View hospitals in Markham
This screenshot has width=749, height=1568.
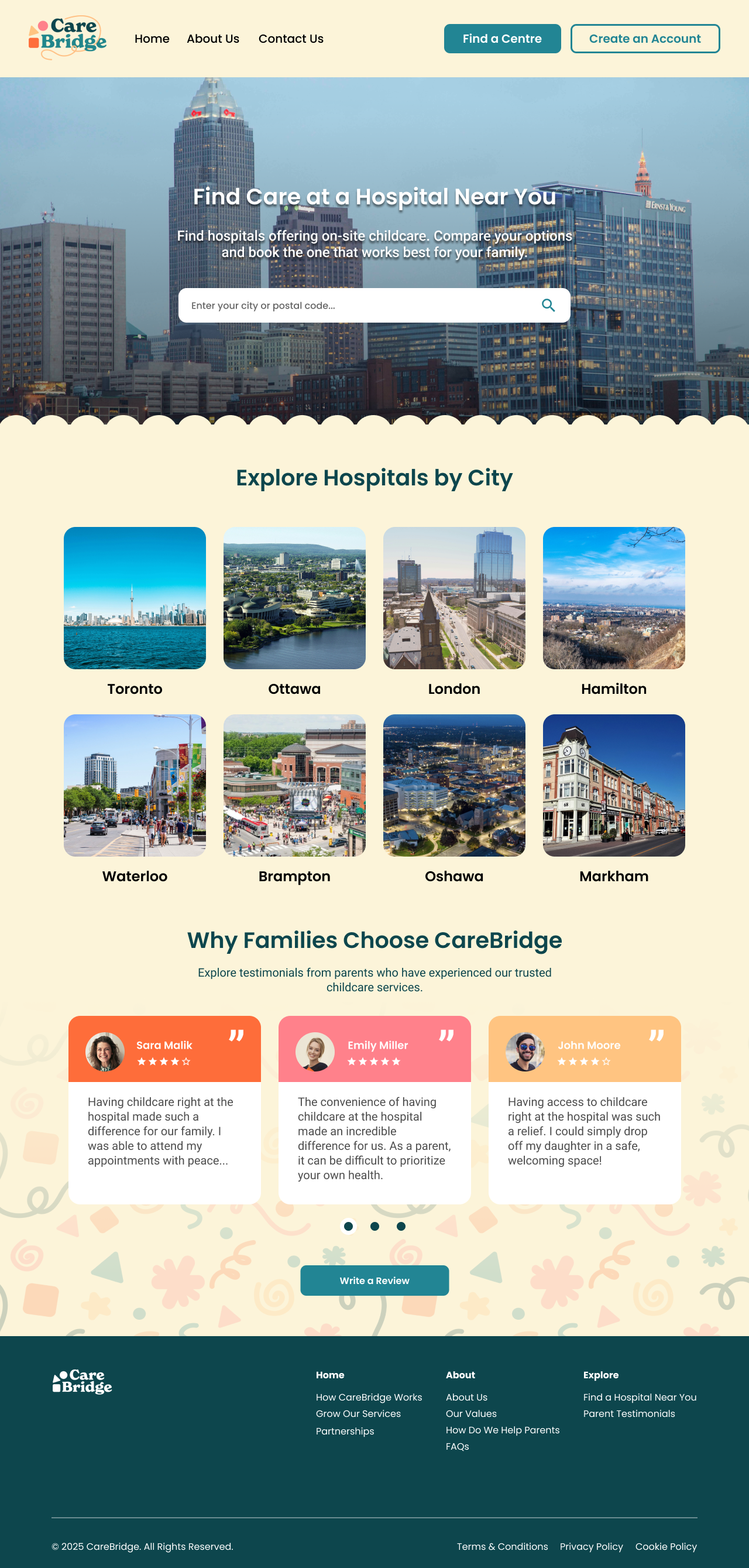[614, 799]
